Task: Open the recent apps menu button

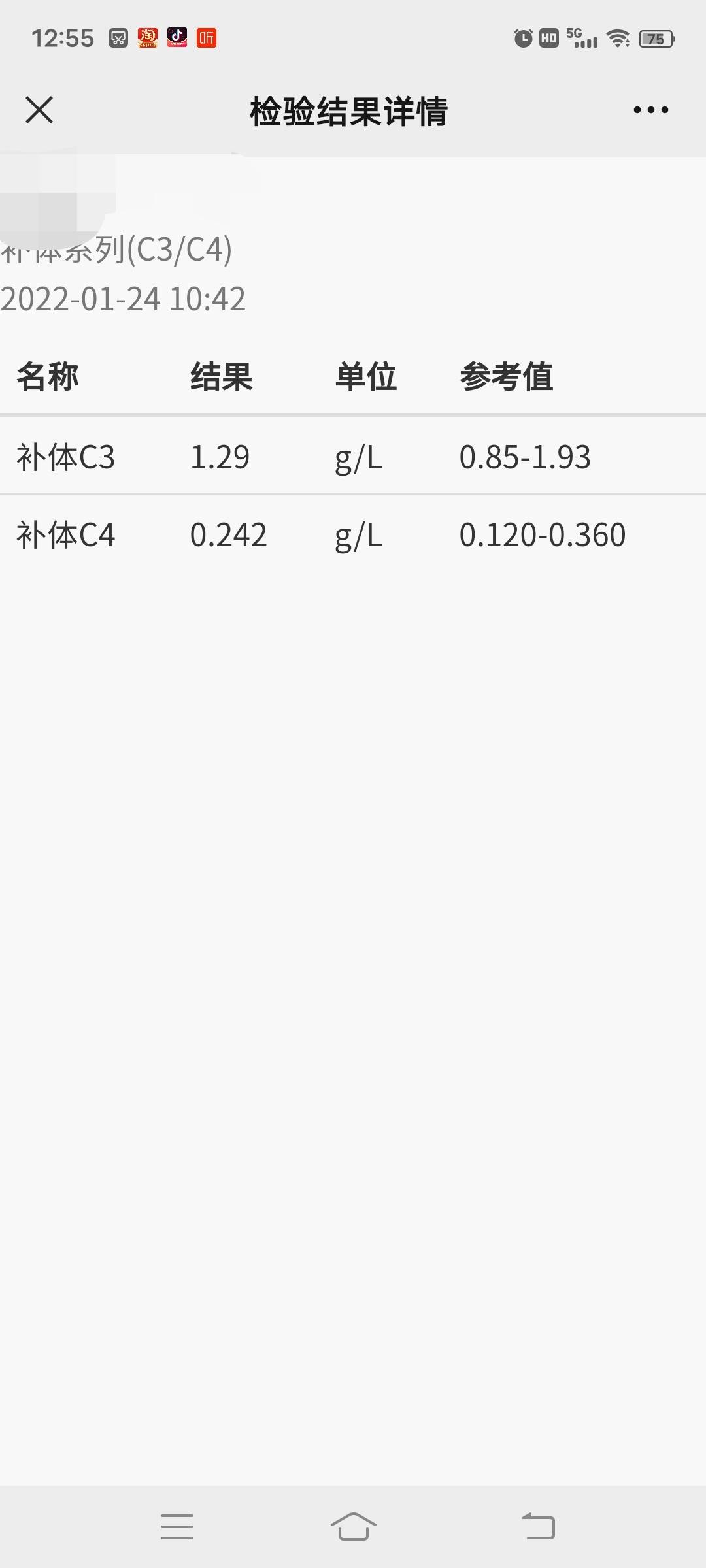Action: click(x=177, y=1527)
